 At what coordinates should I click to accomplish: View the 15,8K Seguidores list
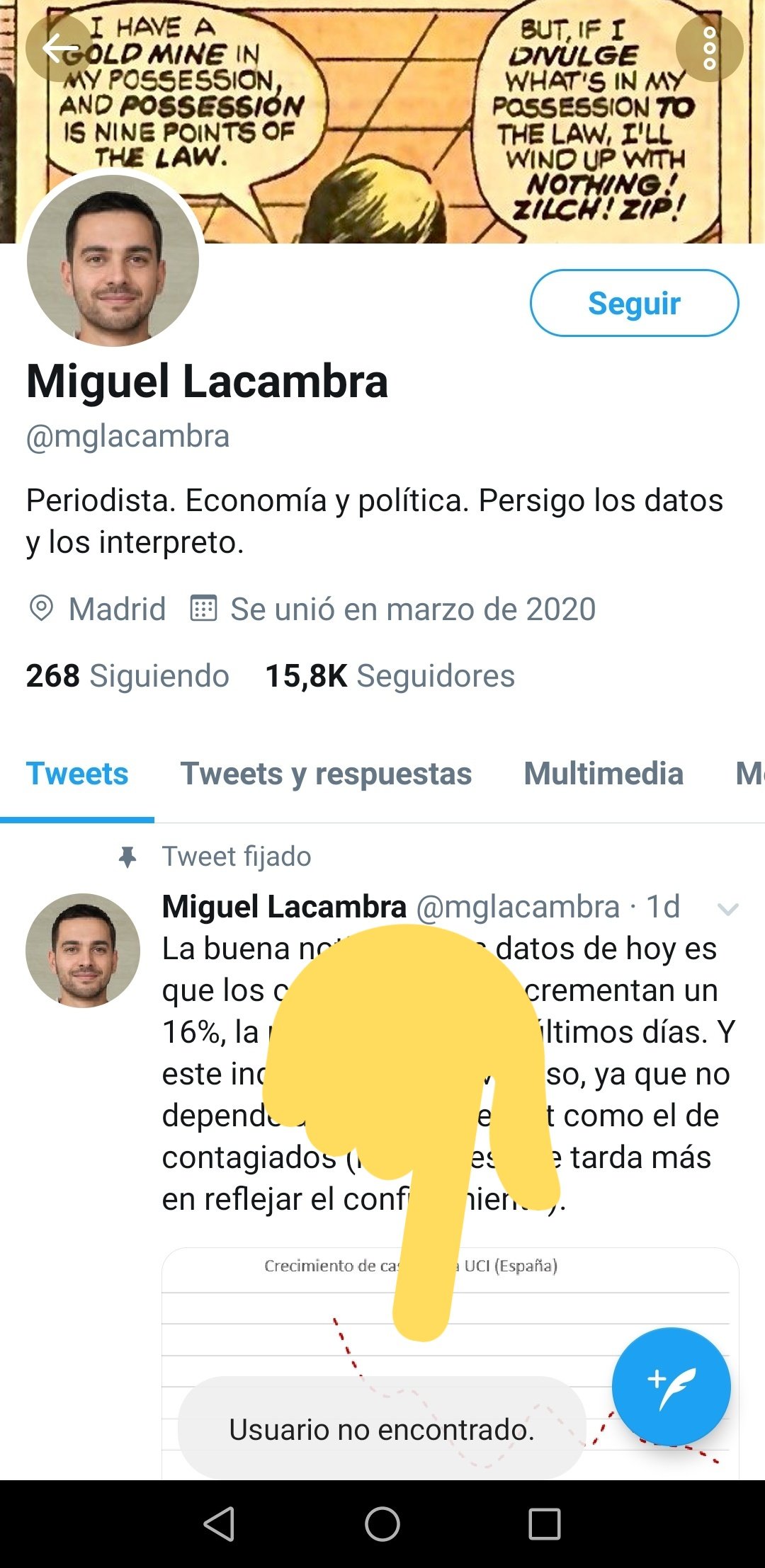390,675
